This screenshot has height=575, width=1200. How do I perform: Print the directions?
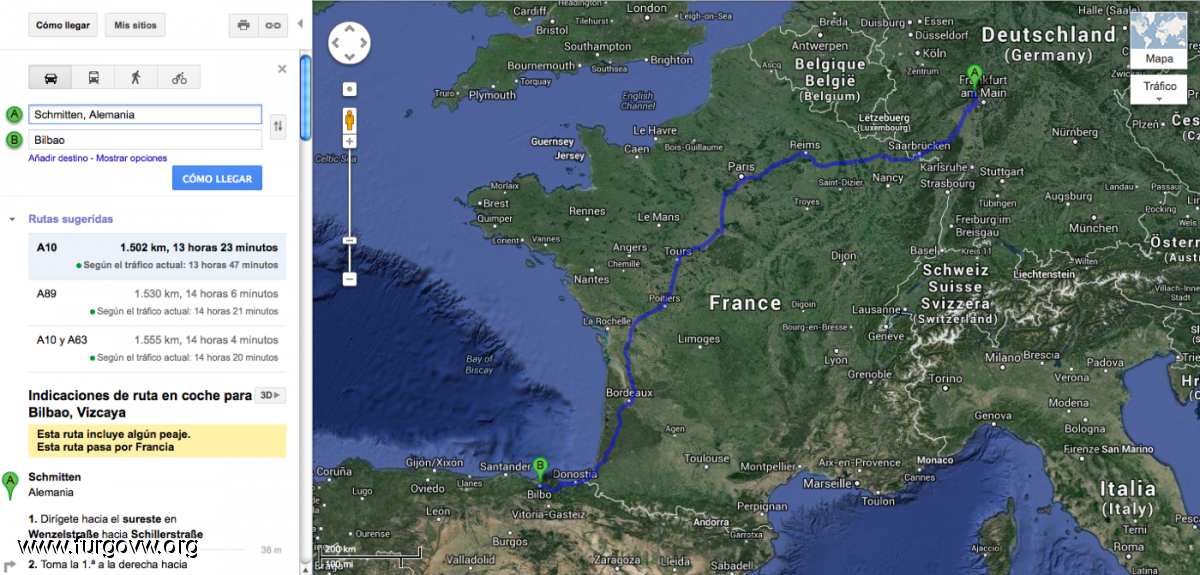click(244, 25)
